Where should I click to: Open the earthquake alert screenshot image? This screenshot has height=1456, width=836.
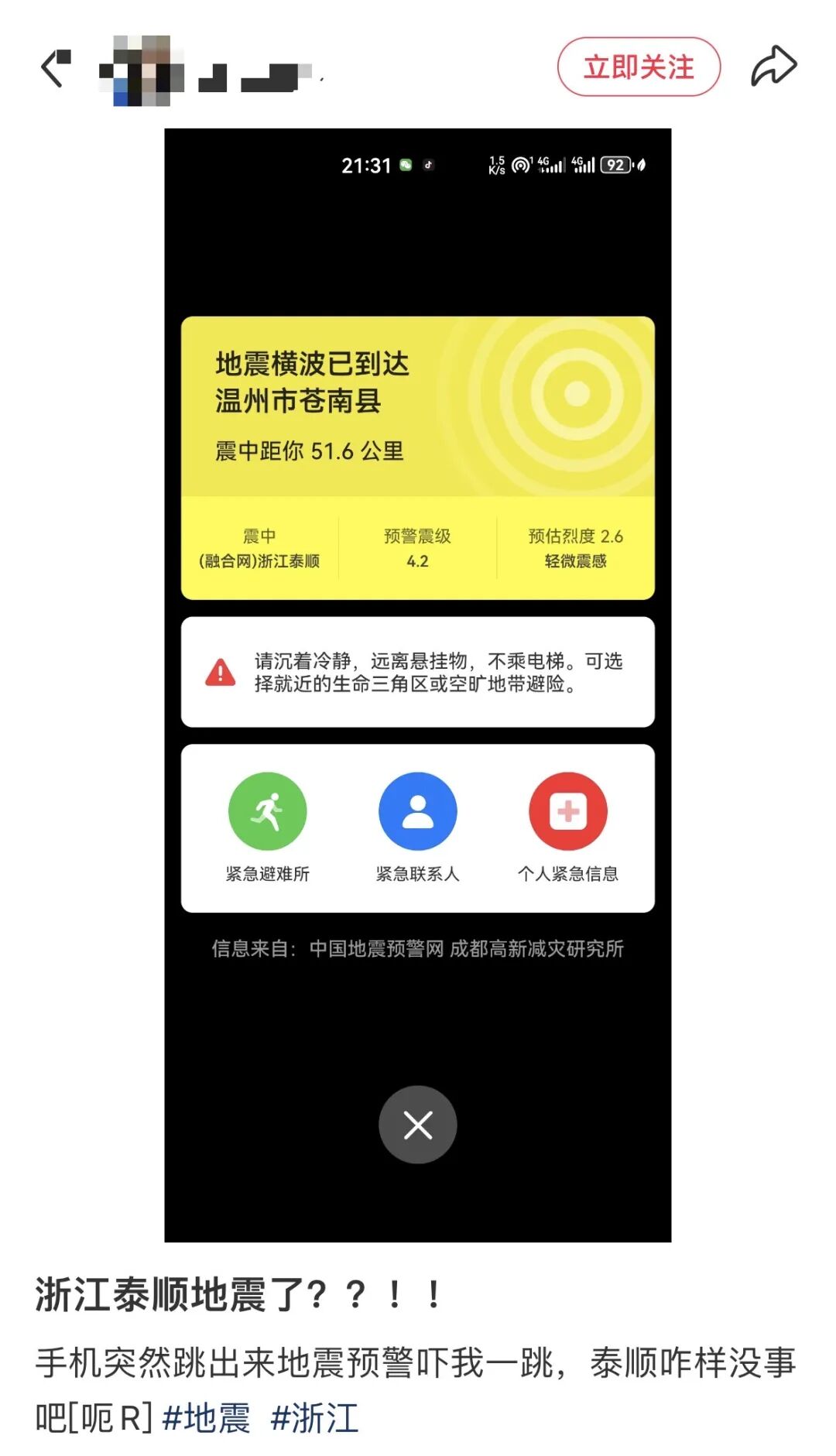[x=417, y=684]
